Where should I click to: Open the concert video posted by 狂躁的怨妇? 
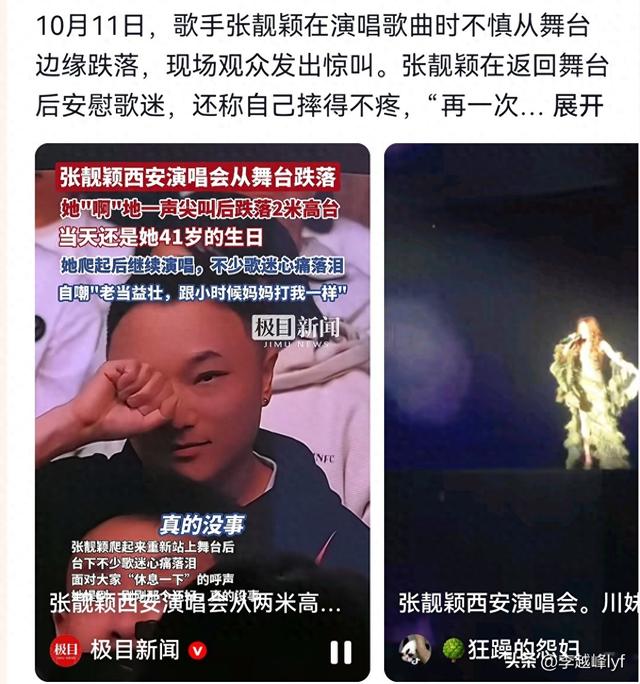click(511, 380)
